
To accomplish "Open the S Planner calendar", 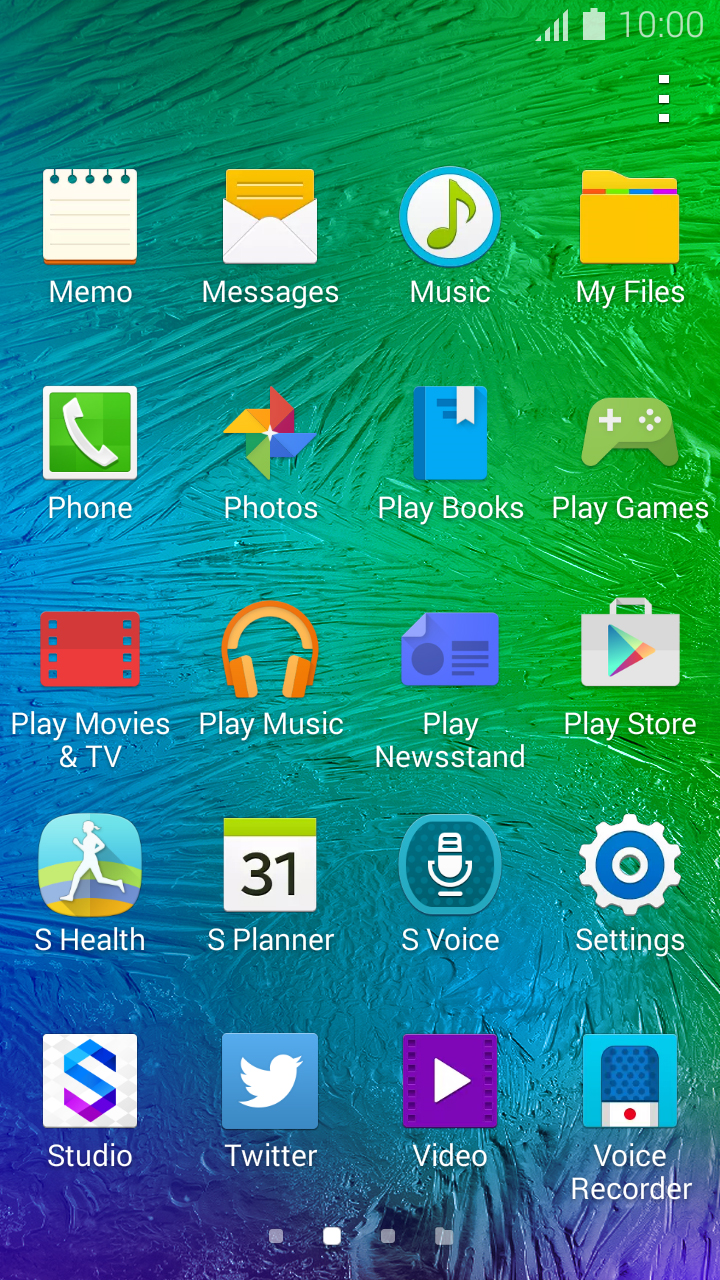I will coord(270,865).
